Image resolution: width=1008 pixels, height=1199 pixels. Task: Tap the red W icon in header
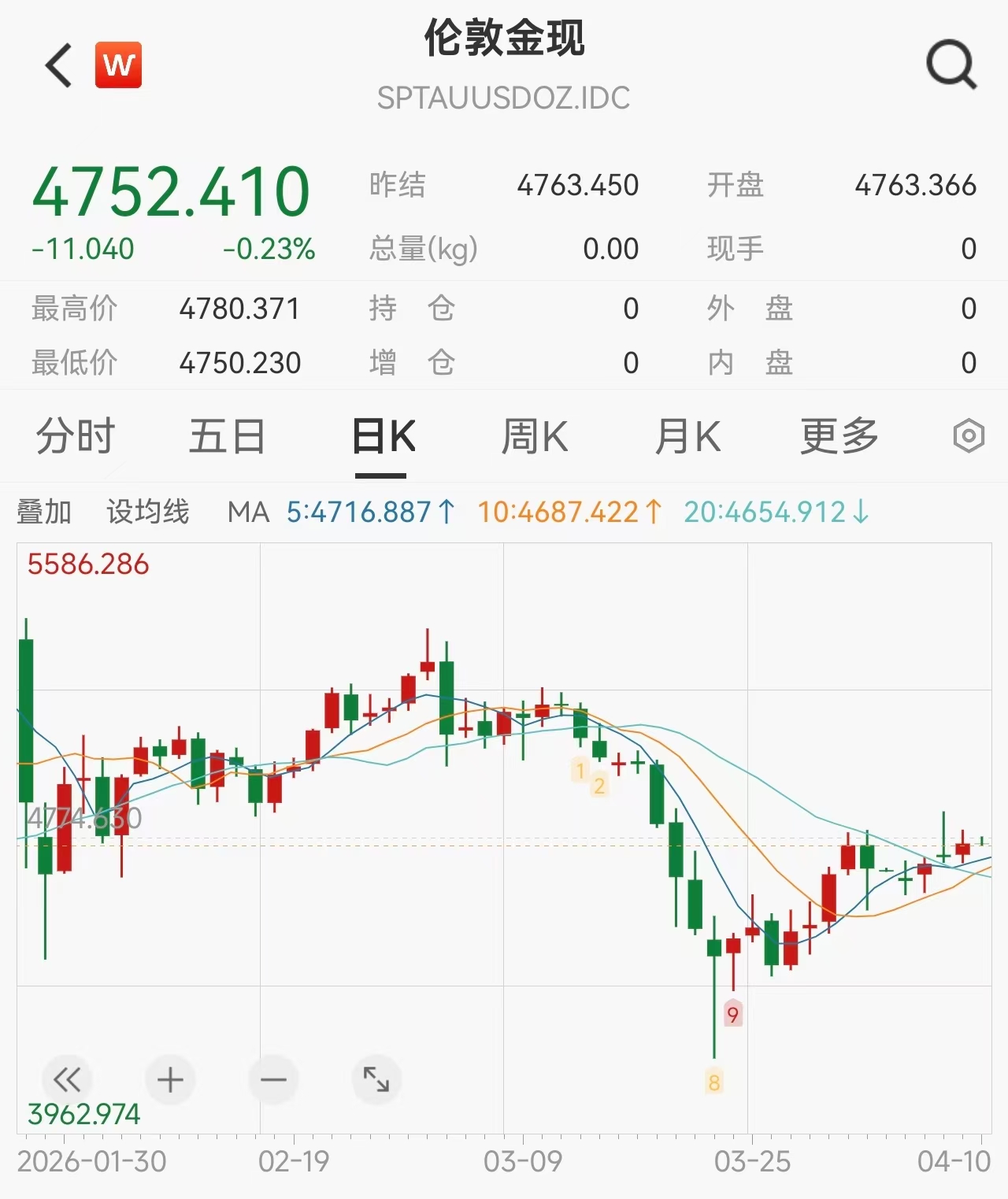click(118, 65)
